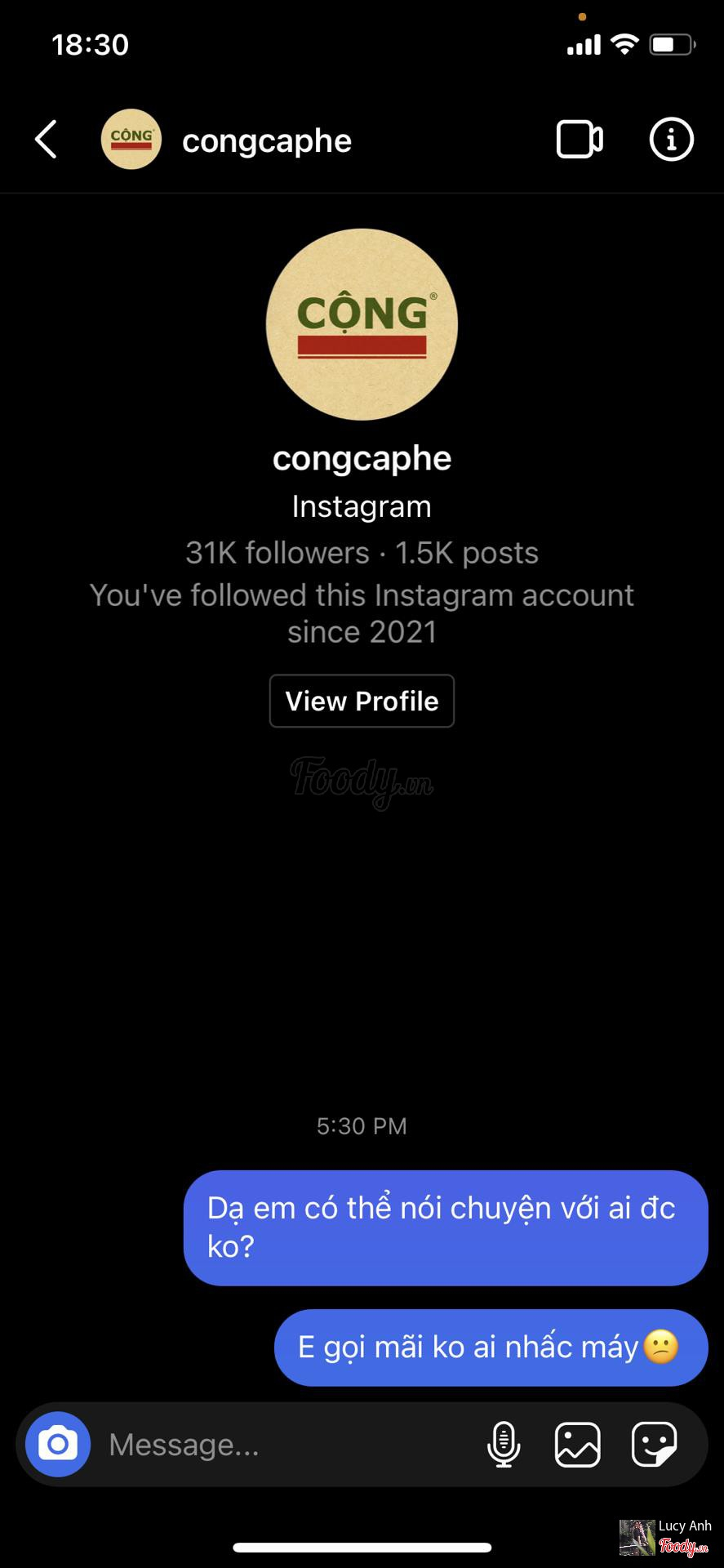This screenshot has width=724, height=1568.
Task: Tap View Profile button
Action: click(362, 701)
